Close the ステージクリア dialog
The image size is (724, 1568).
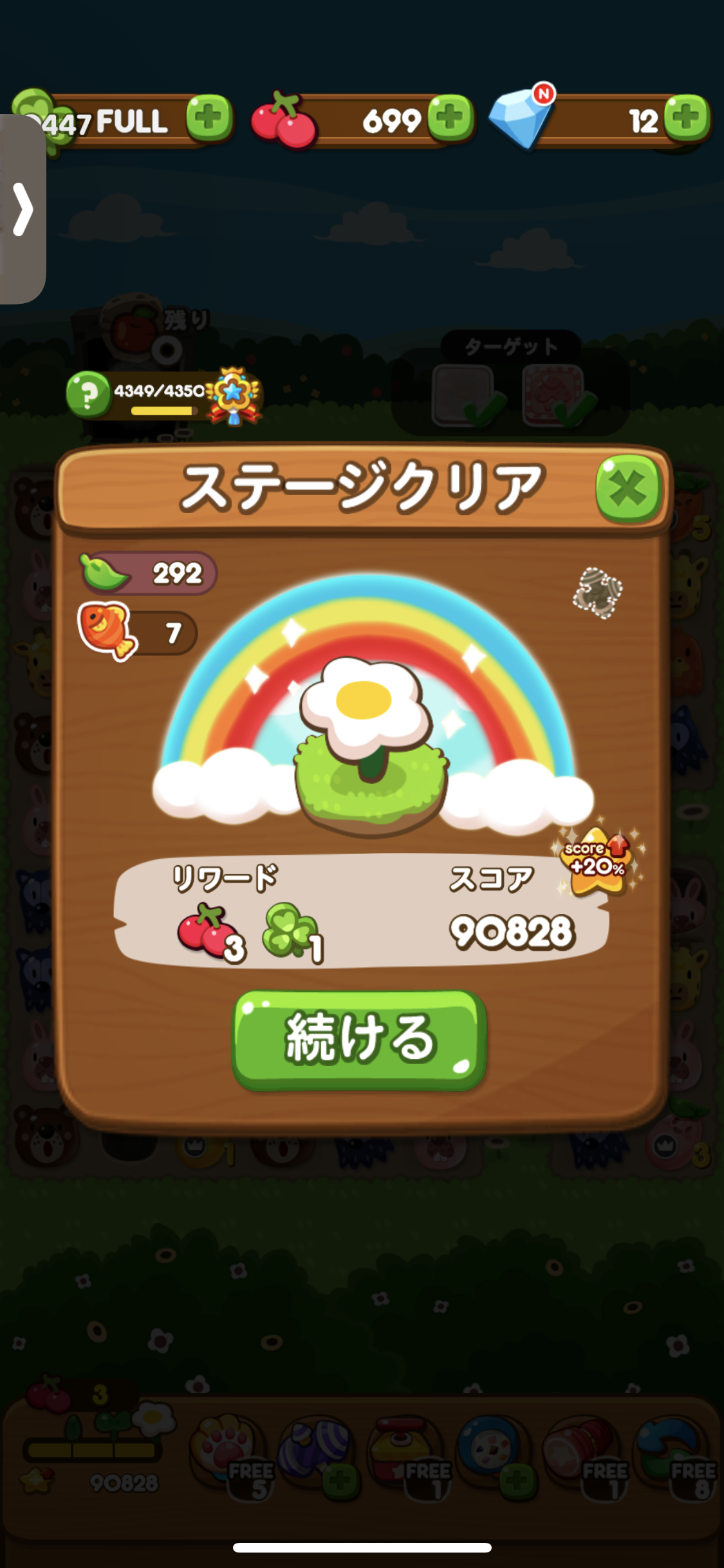627,487
